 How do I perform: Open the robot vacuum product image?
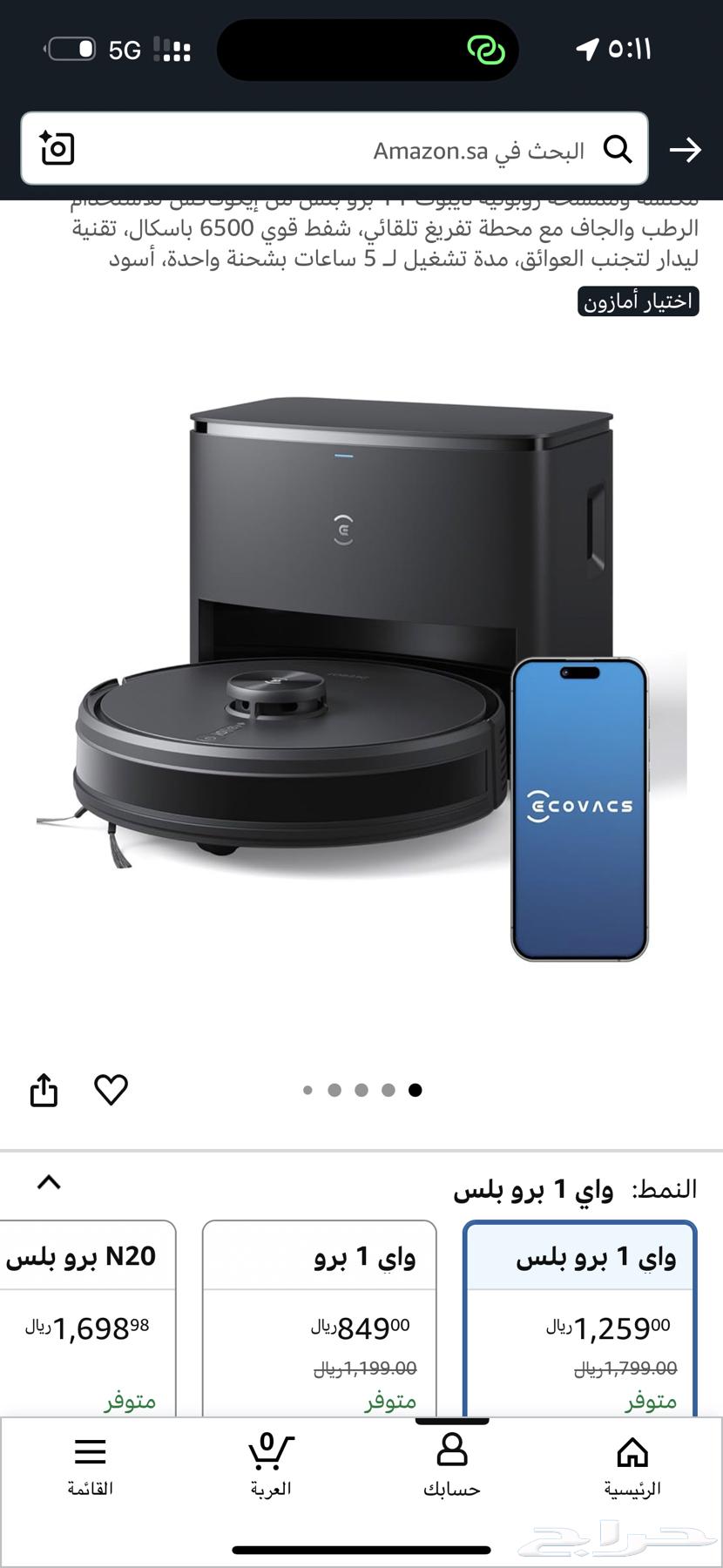pos(361,679)
